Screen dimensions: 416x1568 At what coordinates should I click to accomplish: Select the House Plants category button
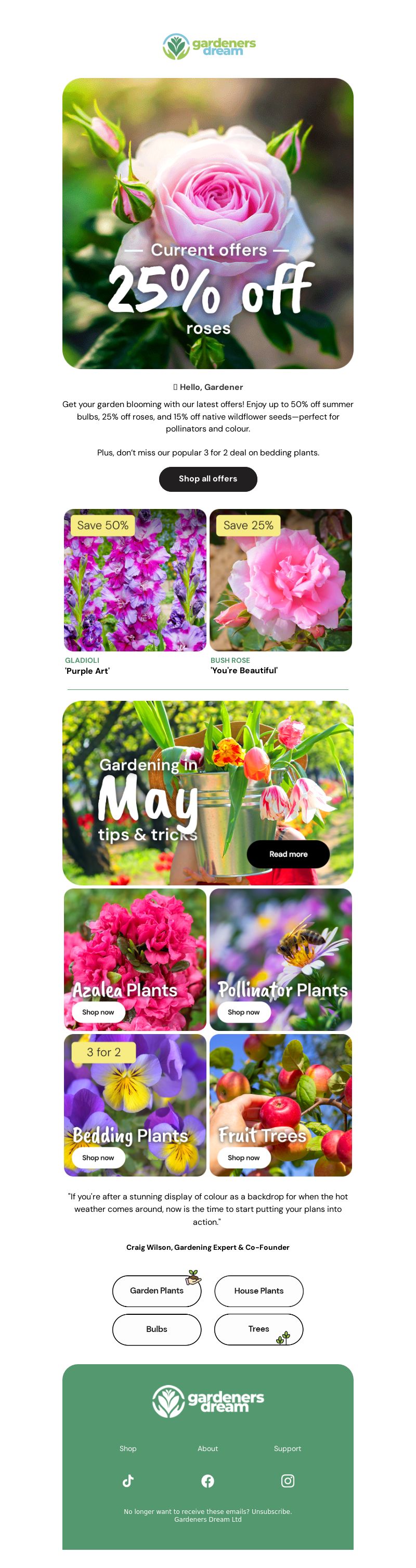pyautogui.click(x=258, y=1290)
